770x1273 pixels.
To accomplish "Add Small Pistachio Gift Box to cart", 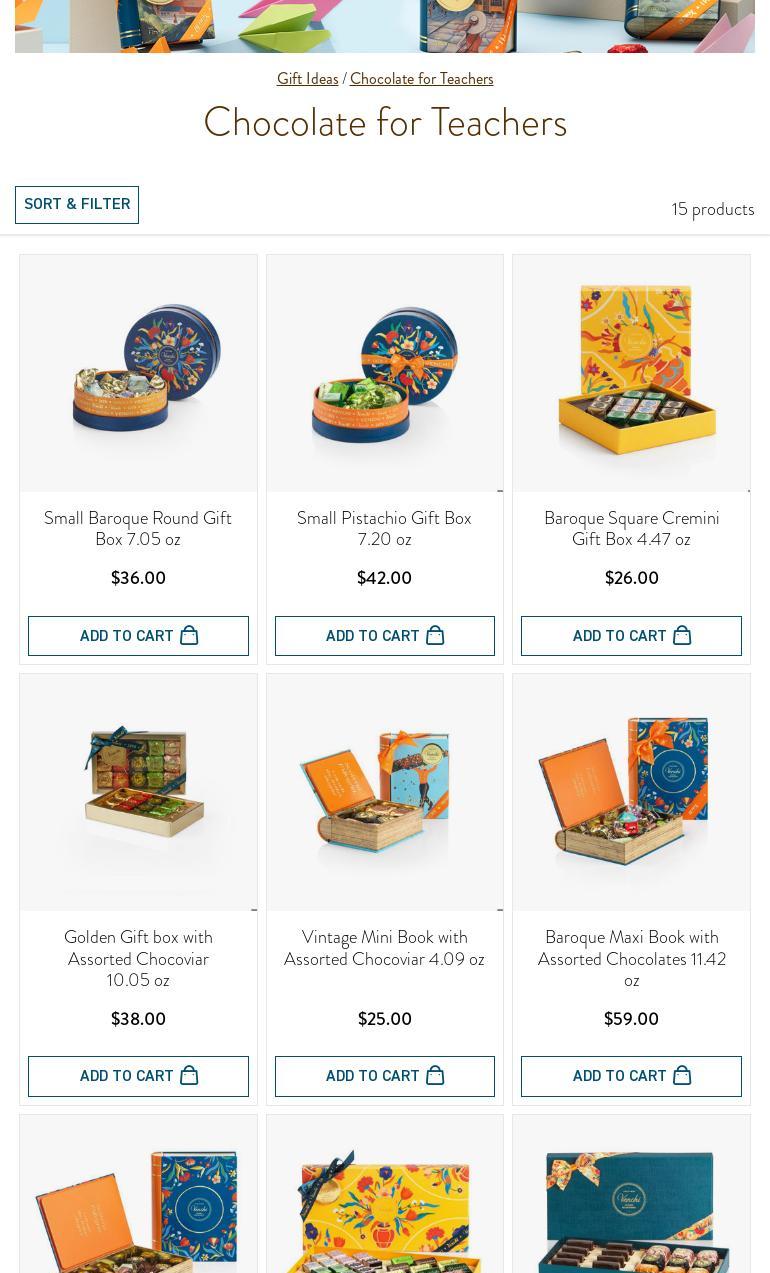I will pos(385,636).
